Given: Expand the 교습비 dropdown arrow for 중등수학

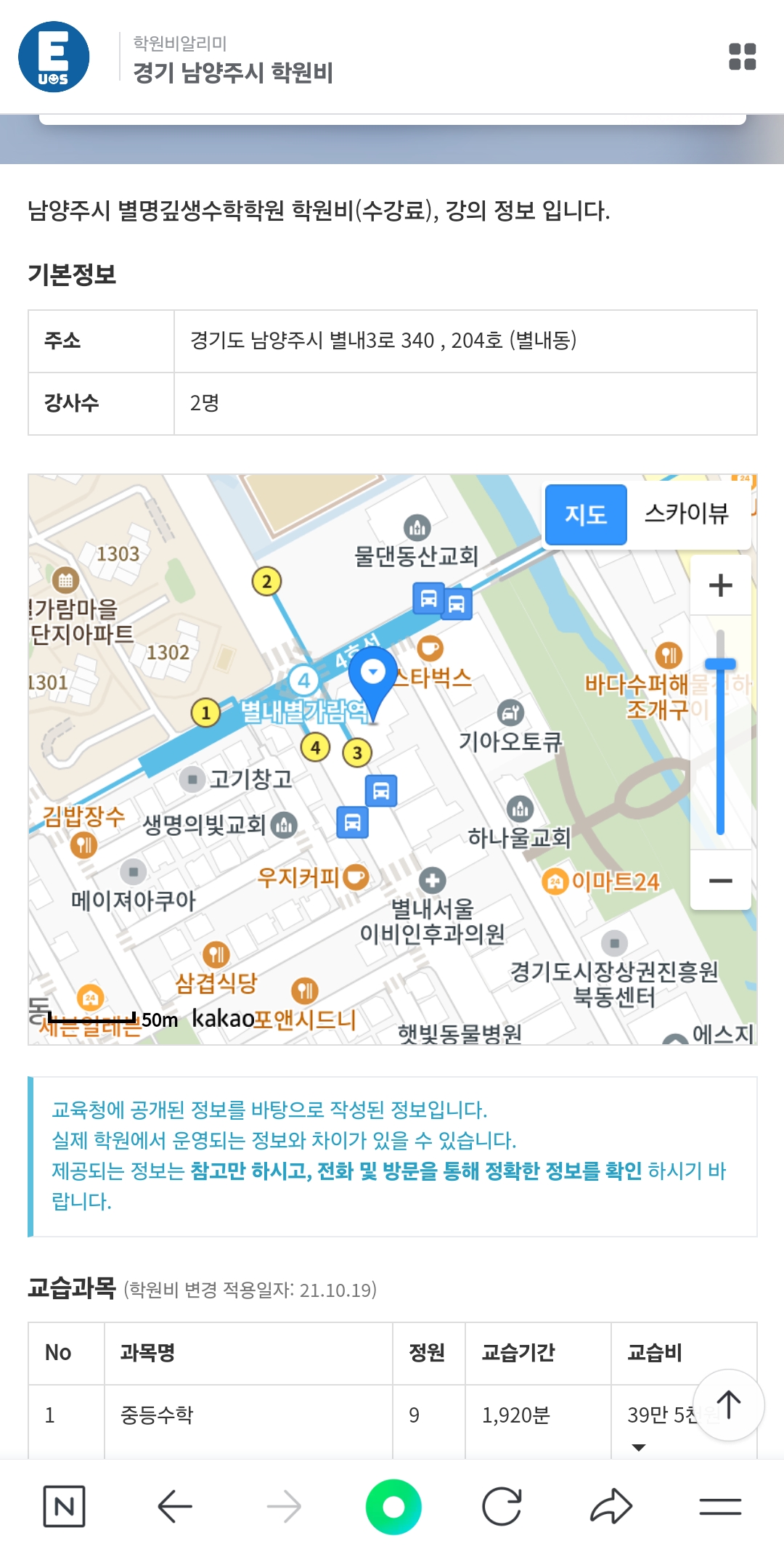Looking at the screenshot, I should pos(639,1447).
